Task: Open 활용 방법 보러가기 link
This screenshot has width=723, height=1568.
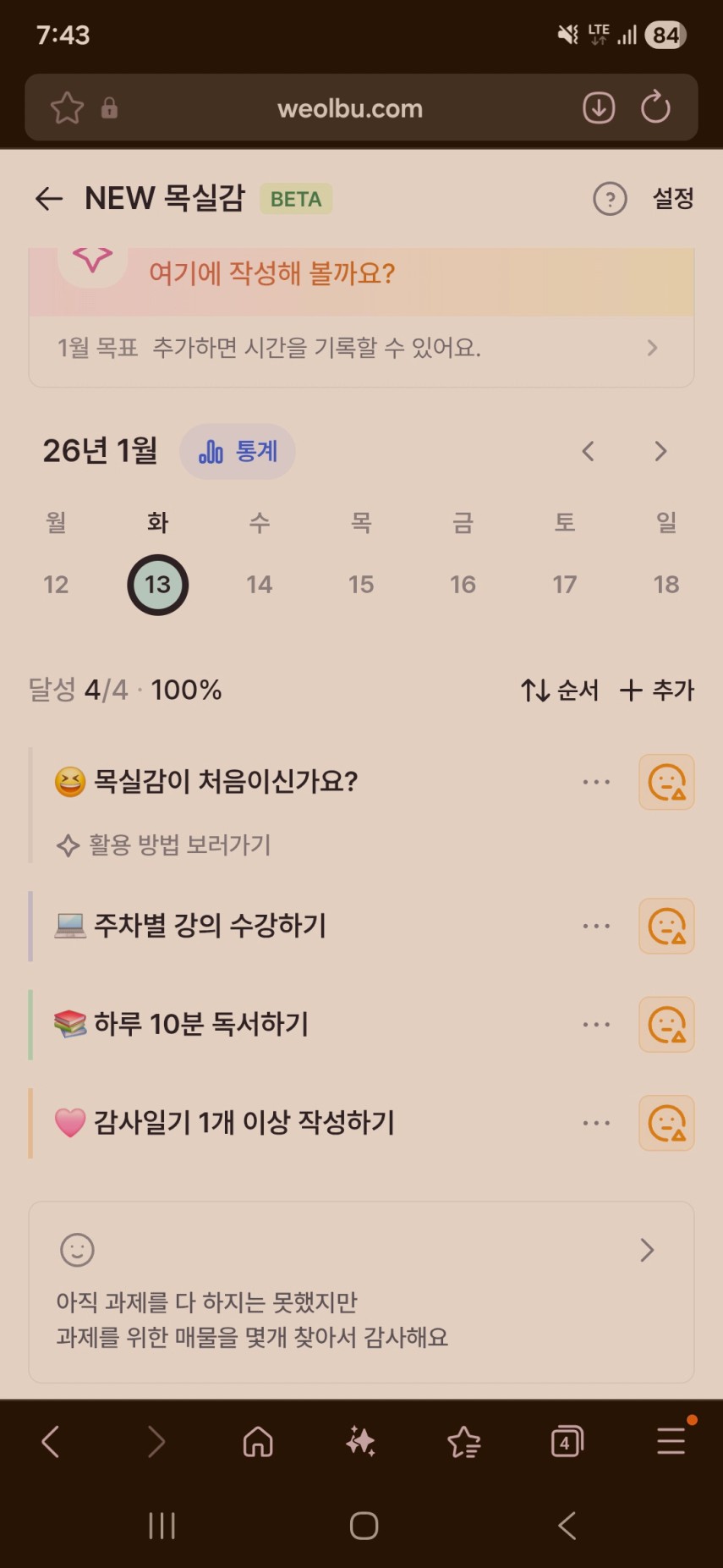Action: 163,845
